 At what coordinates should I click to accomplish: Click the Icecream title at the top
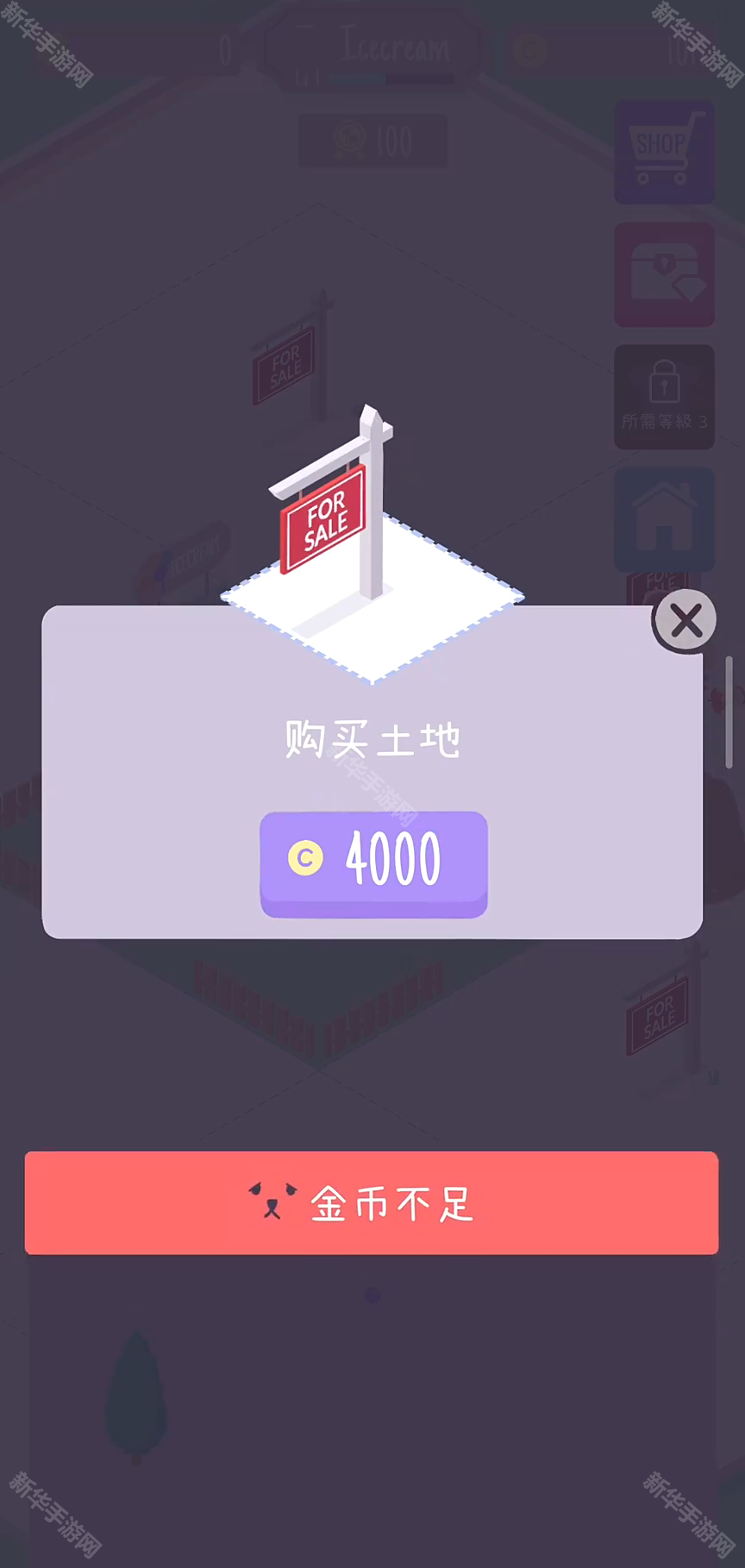point(395,47)
